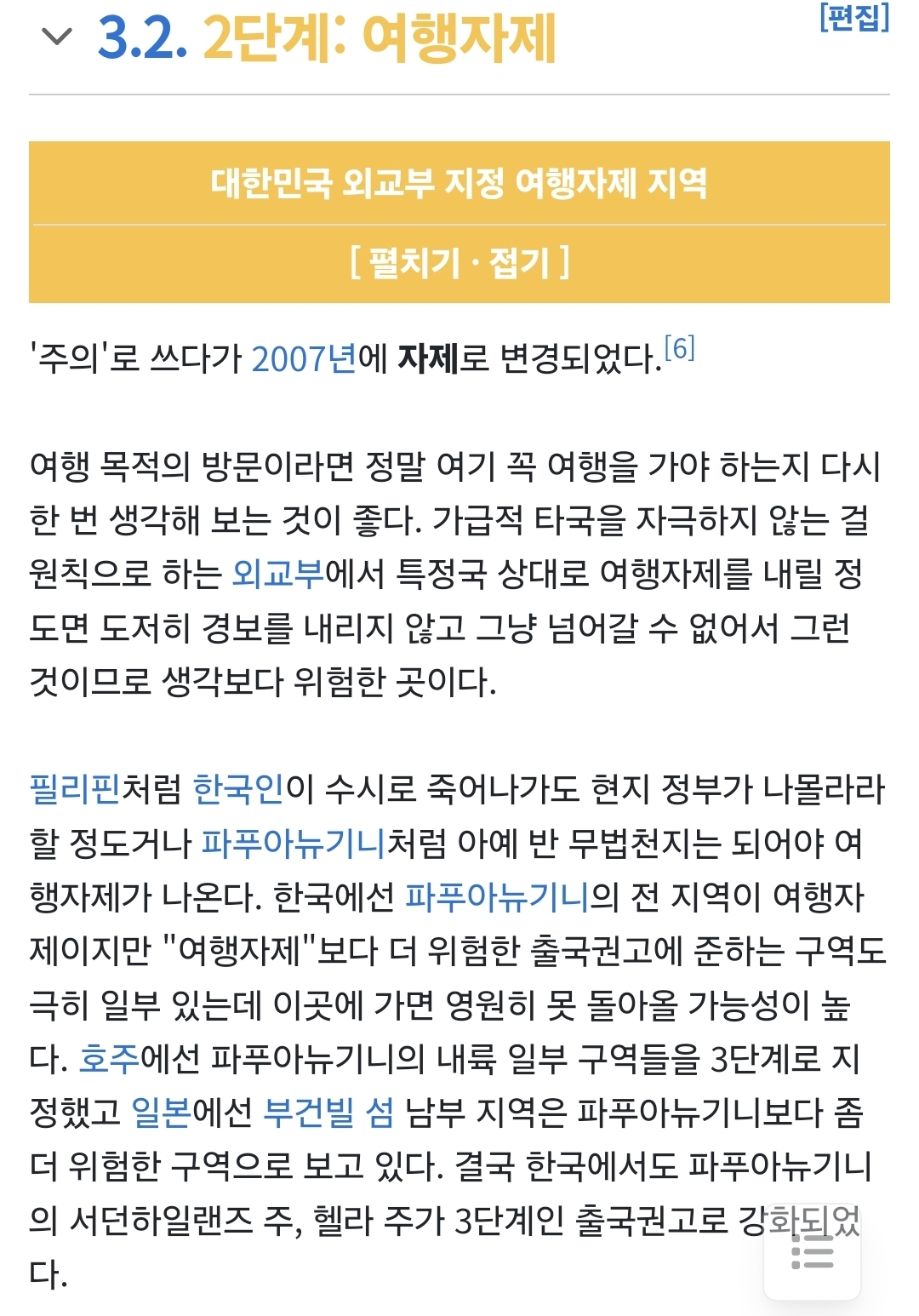919x1316 pixels.
Task: Open the 파푸아뉴기니 link after 정도거나
Action: click(294, 843)
